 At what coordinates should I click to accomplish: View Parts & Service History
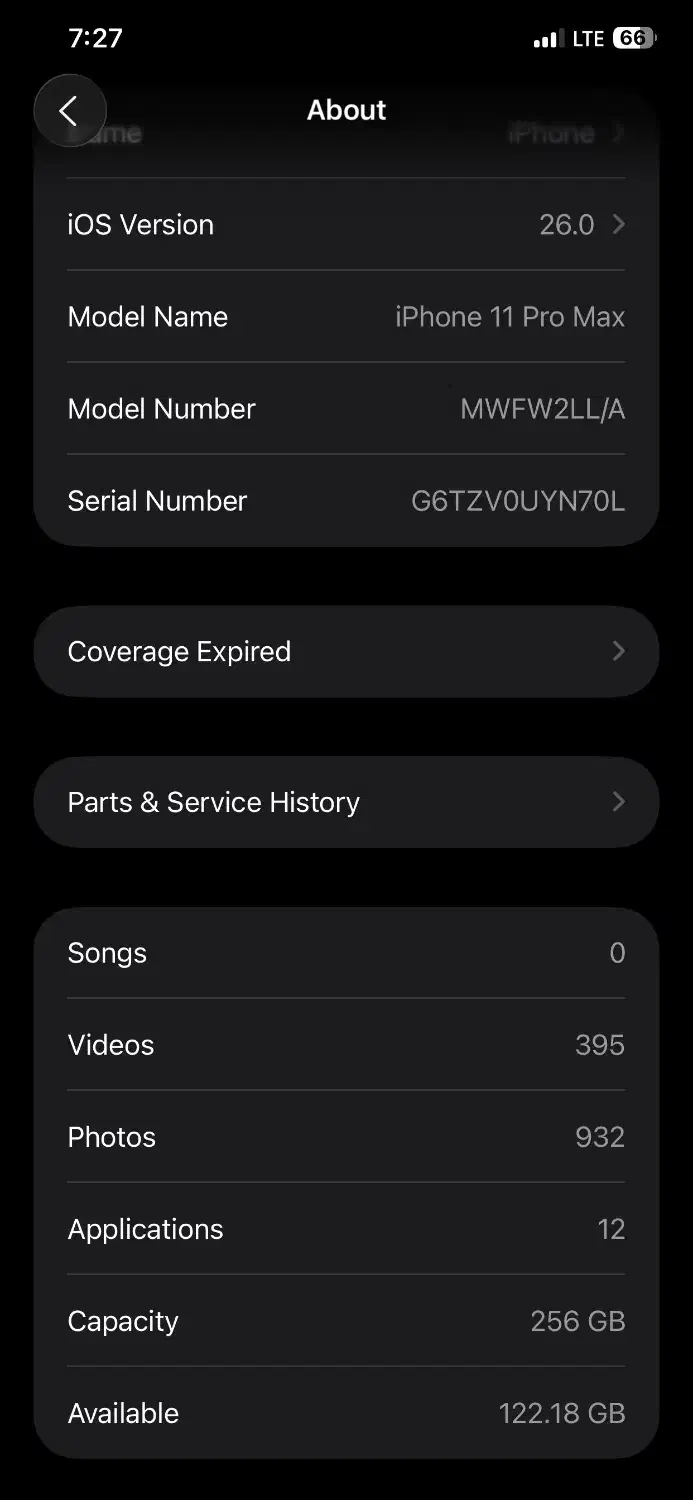point(346,803)
